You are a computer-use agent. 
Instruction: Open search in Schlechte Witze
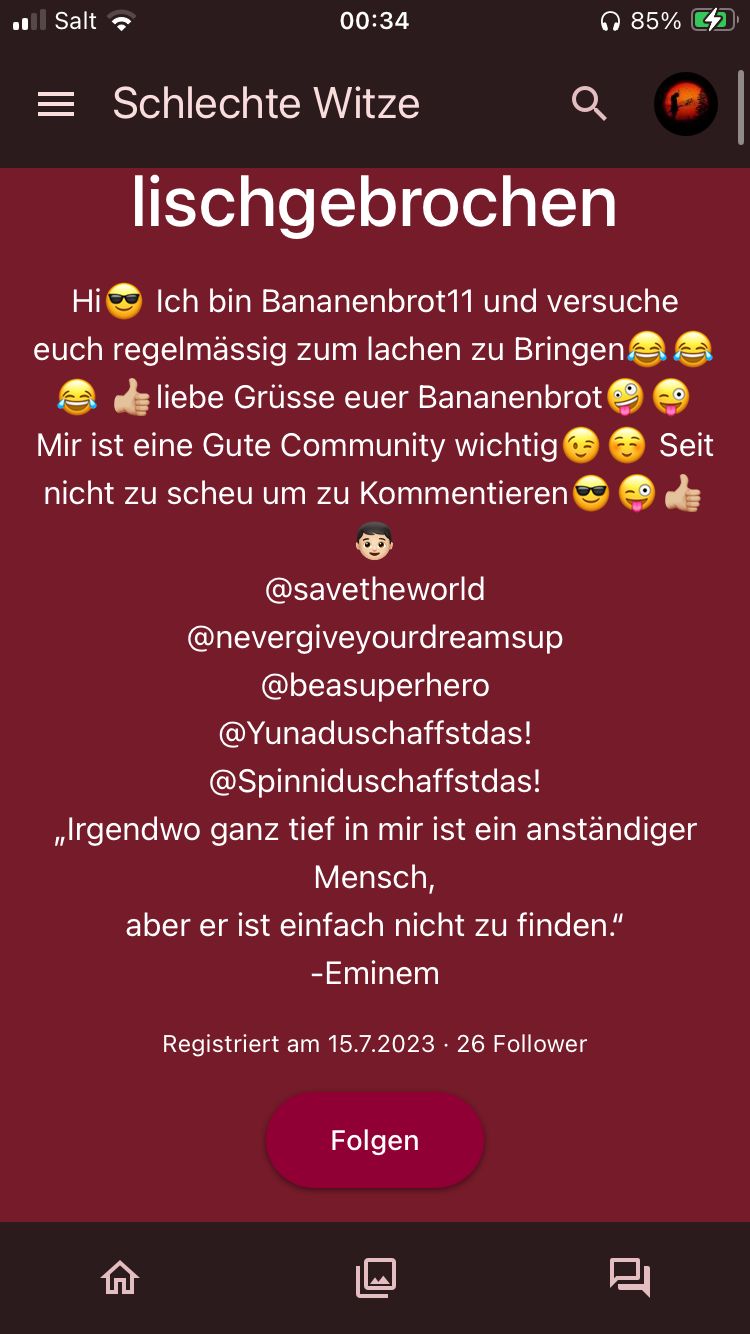coord(589,104)
